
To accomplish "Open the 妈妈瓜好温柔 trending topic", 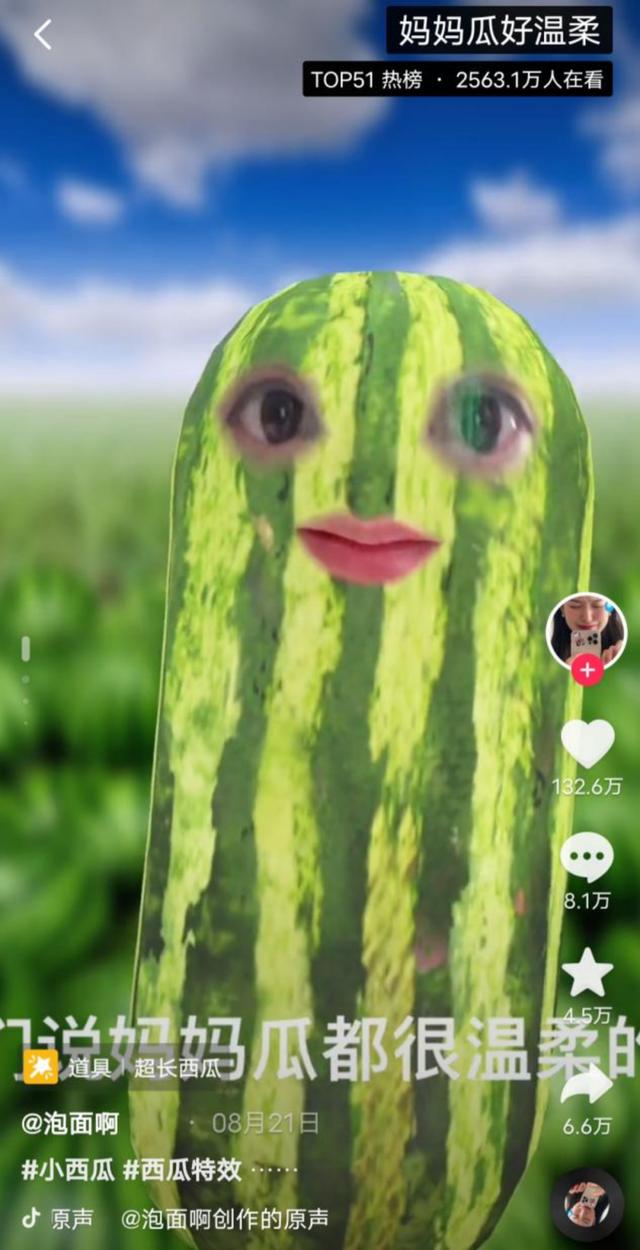I will (x=499, y=31).
